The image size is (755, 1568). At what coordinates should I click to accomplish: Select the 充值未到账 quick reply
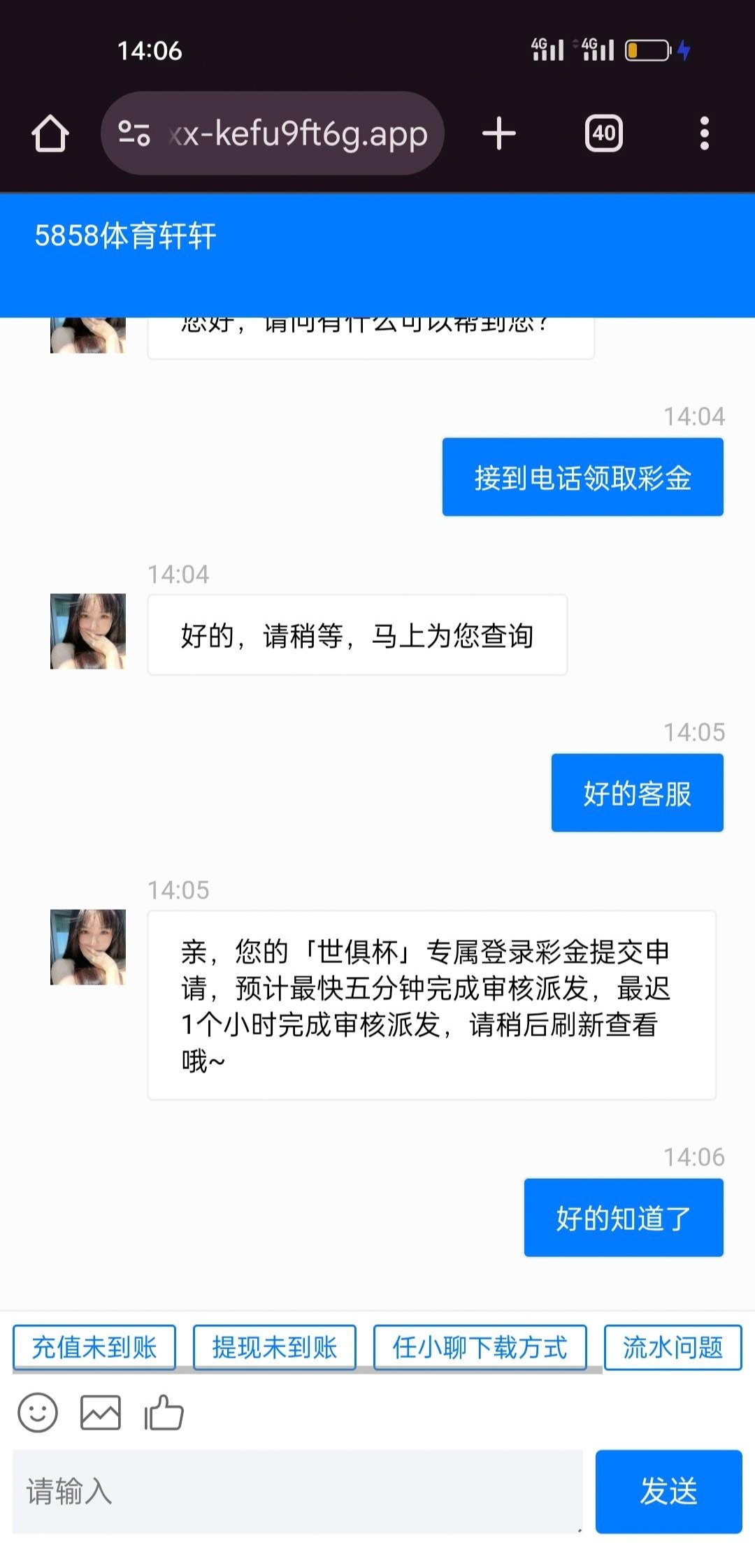94,1347
